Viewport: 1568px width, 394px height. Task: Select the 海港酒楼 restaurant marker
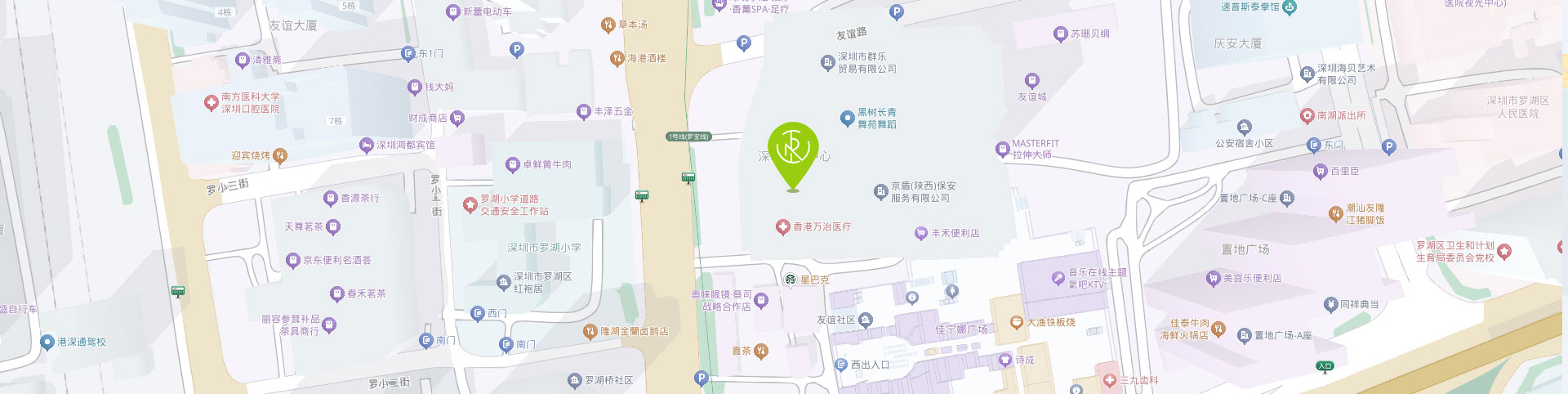(617, 58)
